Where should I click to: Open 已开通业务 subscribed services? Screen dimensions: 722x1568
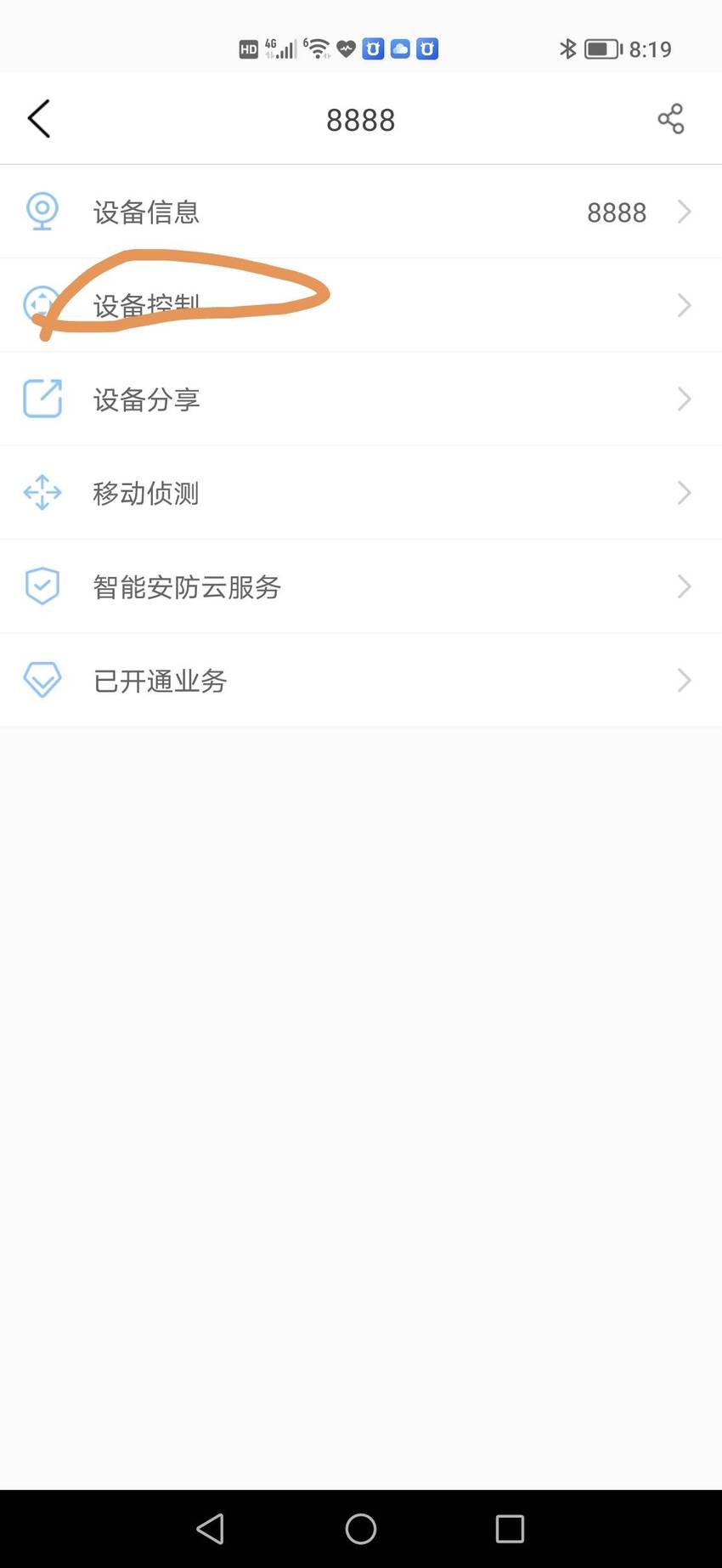pos(361,680)
